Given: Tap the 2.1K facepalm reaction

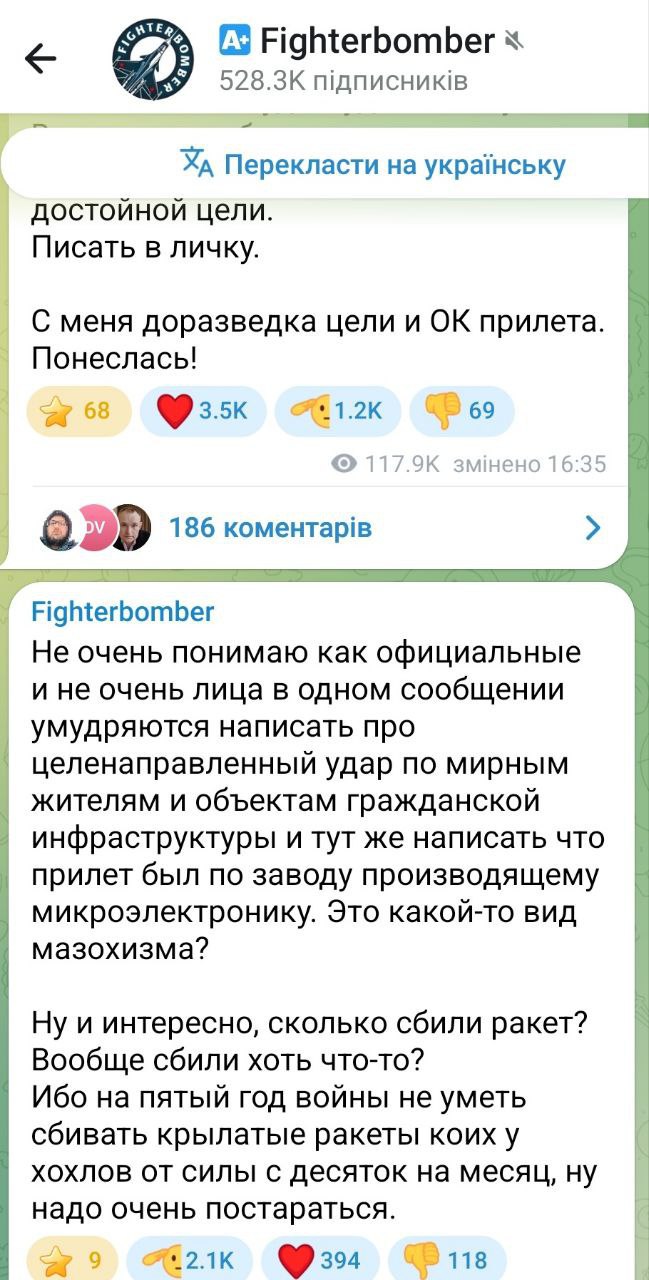Looking at the screenshot, I should pos(190,1260).
